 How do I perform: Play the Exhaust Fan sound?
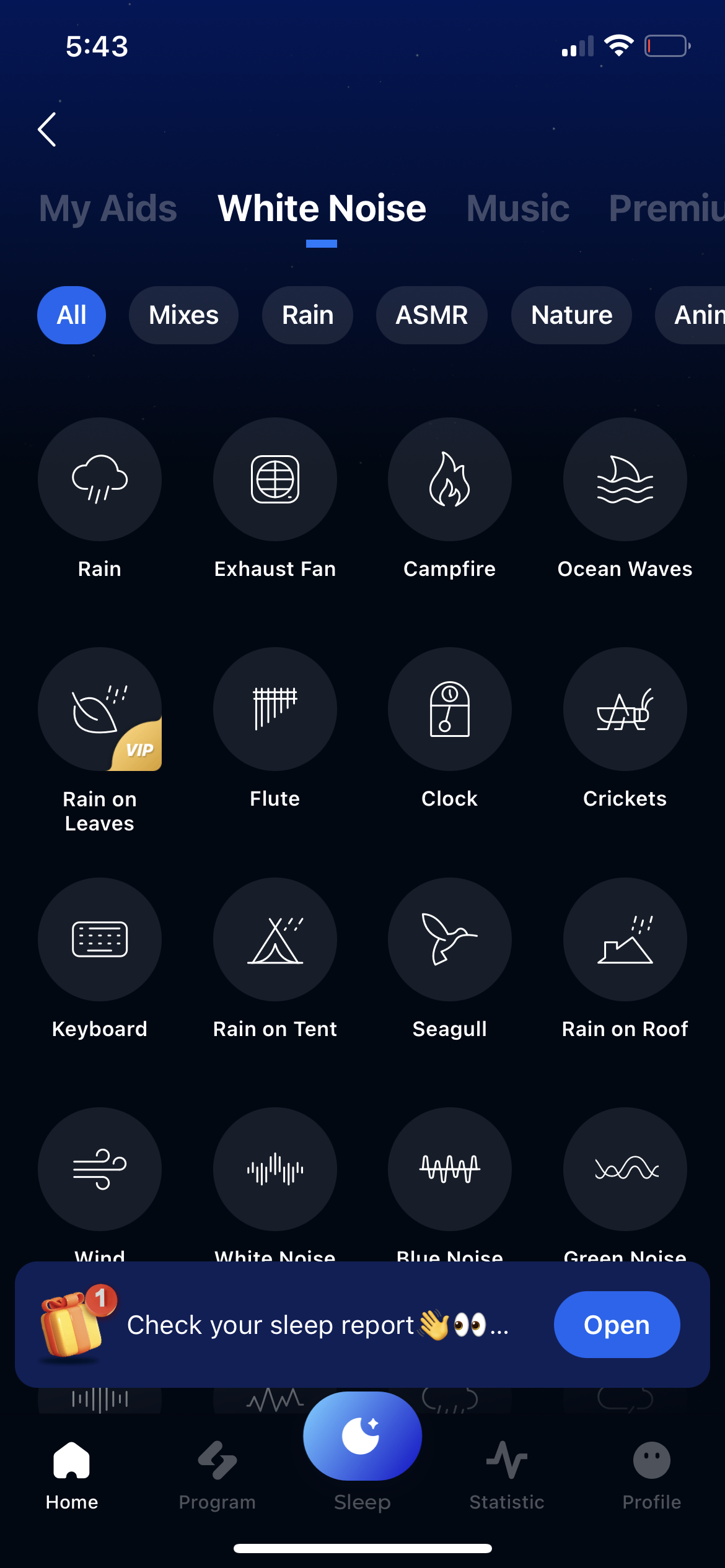(275, 479)
